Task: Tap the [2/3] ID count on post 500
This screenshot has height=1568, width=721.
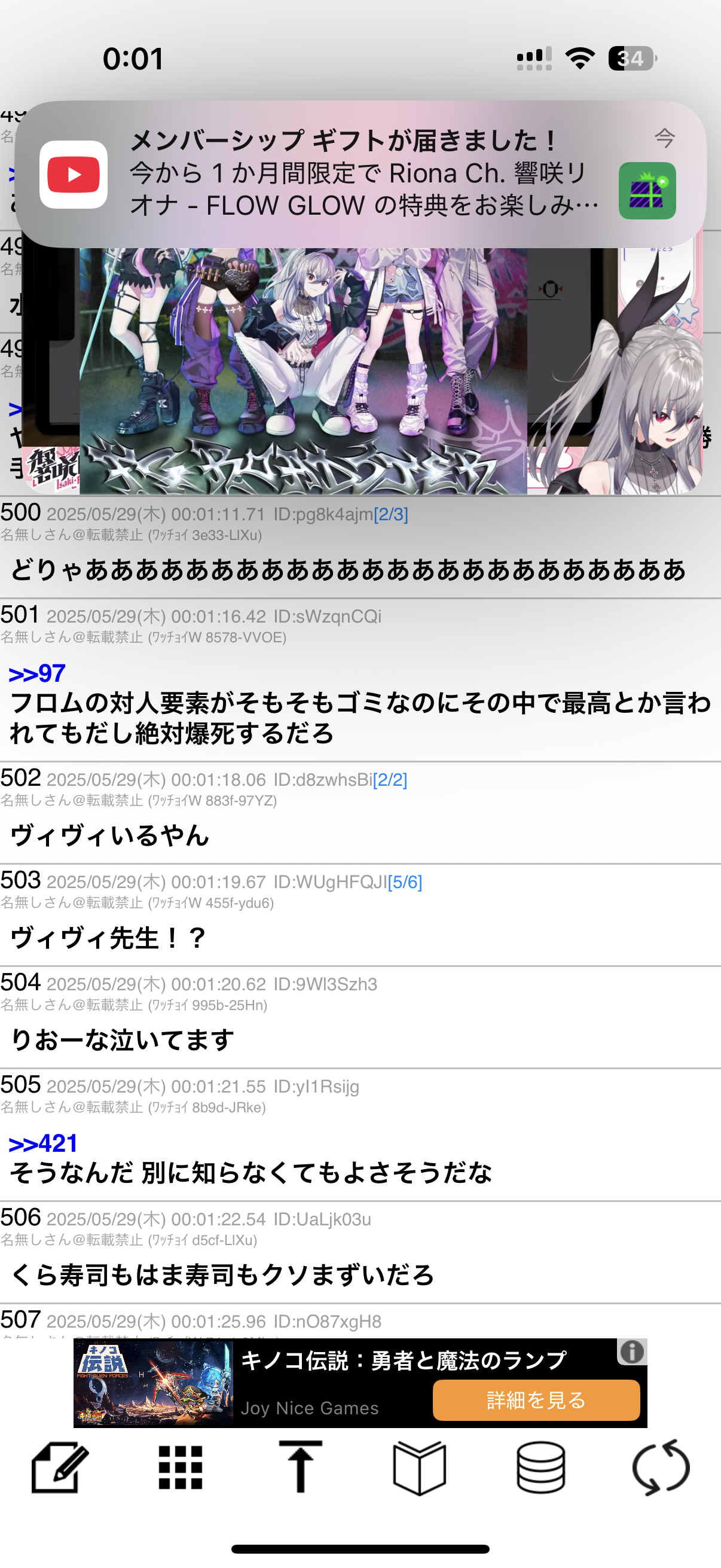Action: [x=390, y=514]
